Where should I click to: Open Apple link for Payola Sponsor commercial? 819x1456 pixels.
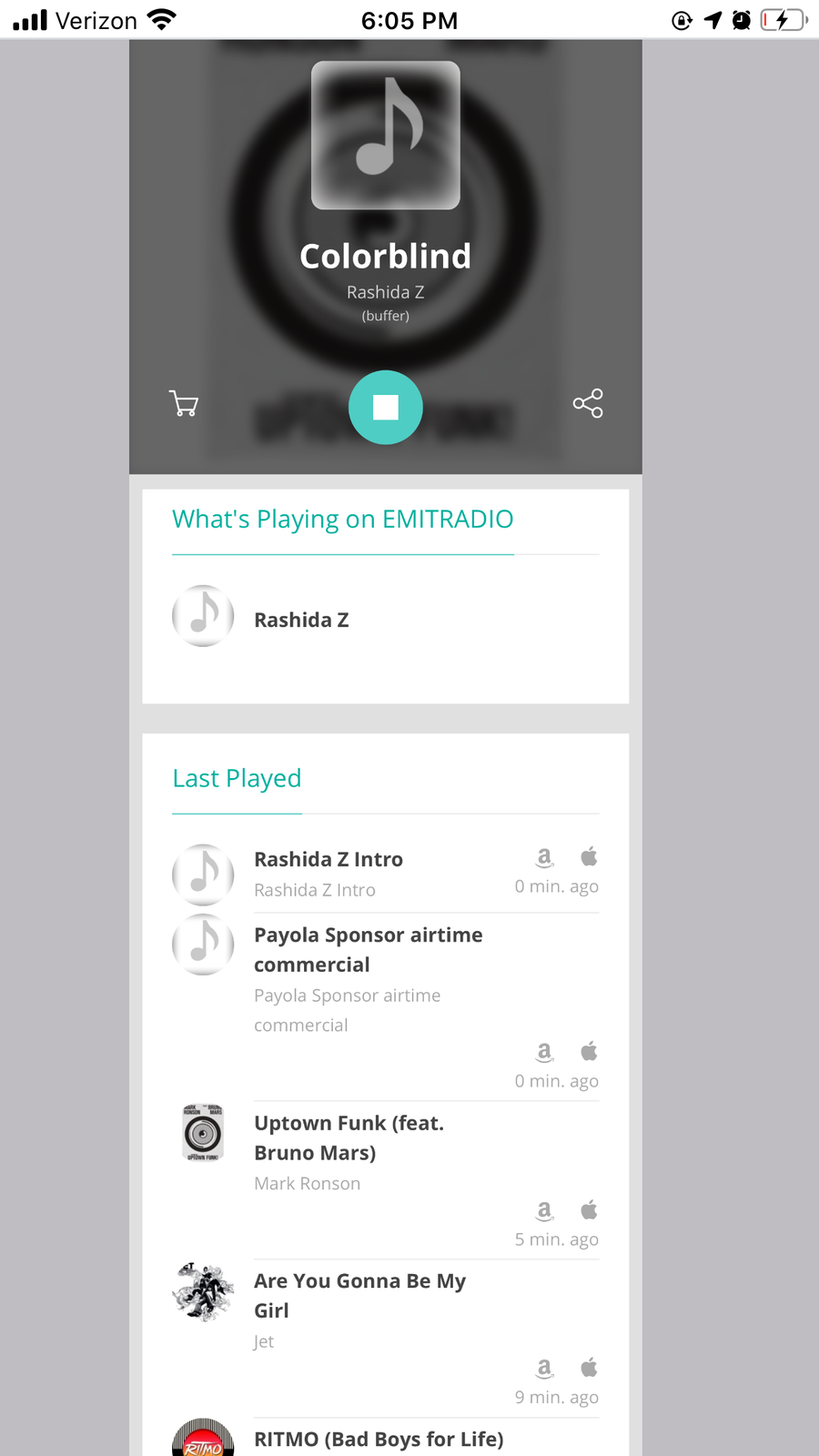[x=589, y=1052]
